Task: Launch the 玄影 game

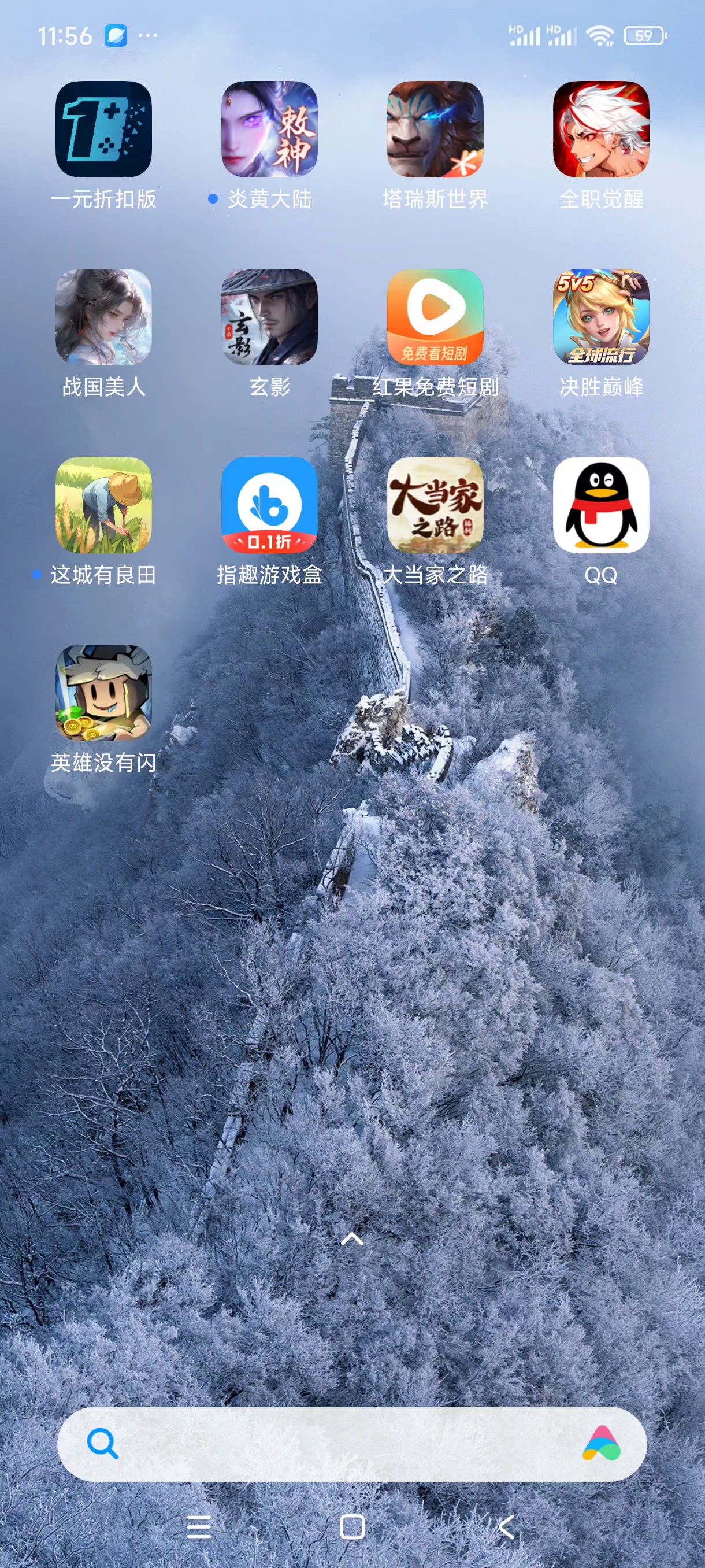Action: [x=269, y=316]
